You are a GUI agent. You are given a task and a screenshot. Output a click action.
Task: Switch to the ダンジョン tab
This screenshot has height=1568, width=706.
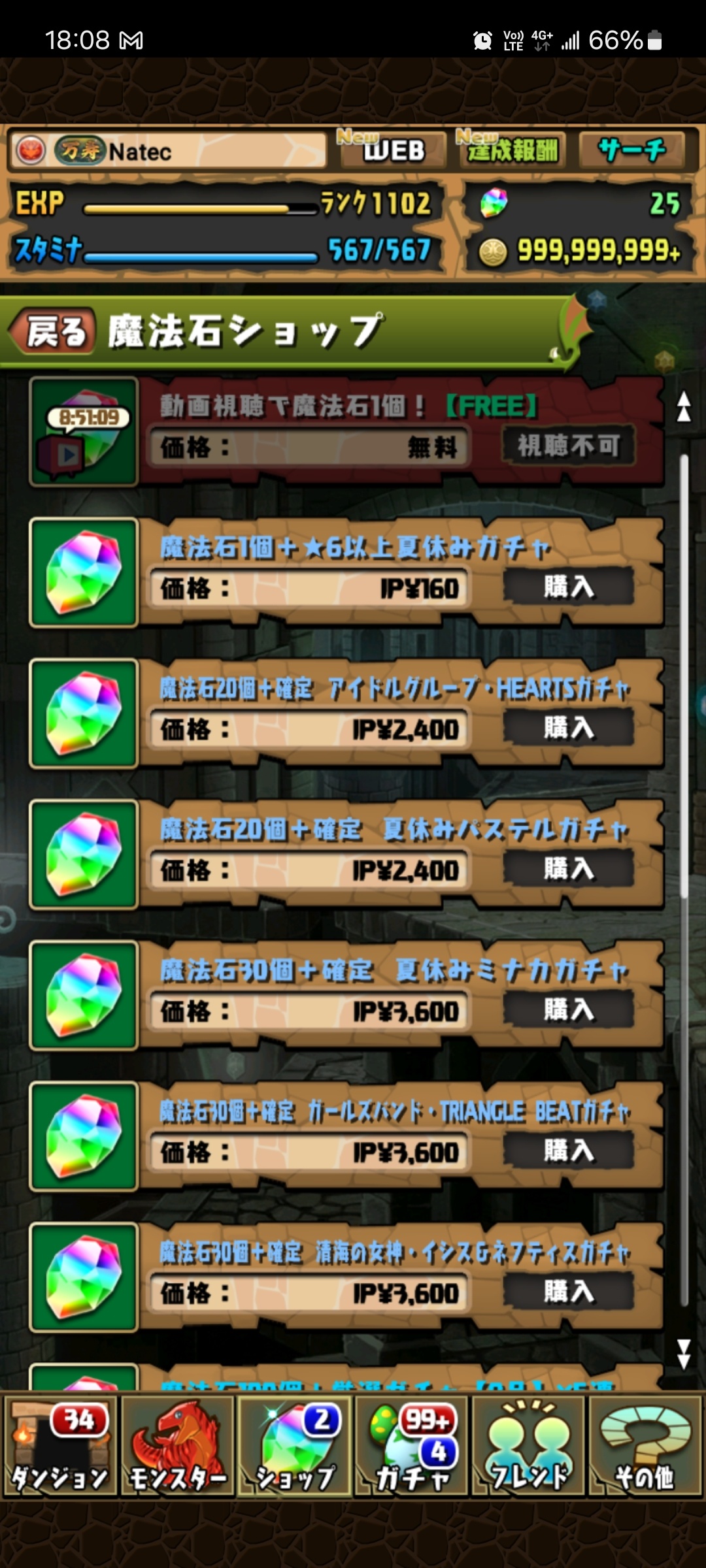60,1446
